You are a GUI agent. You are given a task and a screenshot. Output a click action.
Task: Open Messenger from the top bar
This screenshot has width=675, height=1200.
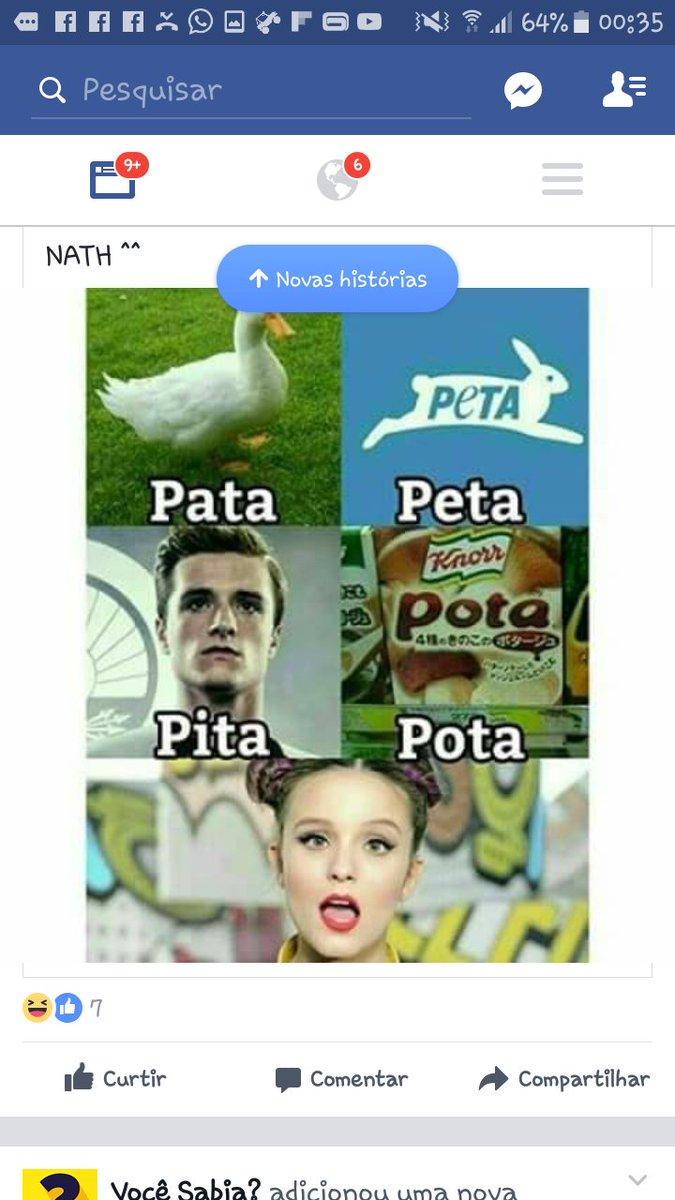(523, 91)
